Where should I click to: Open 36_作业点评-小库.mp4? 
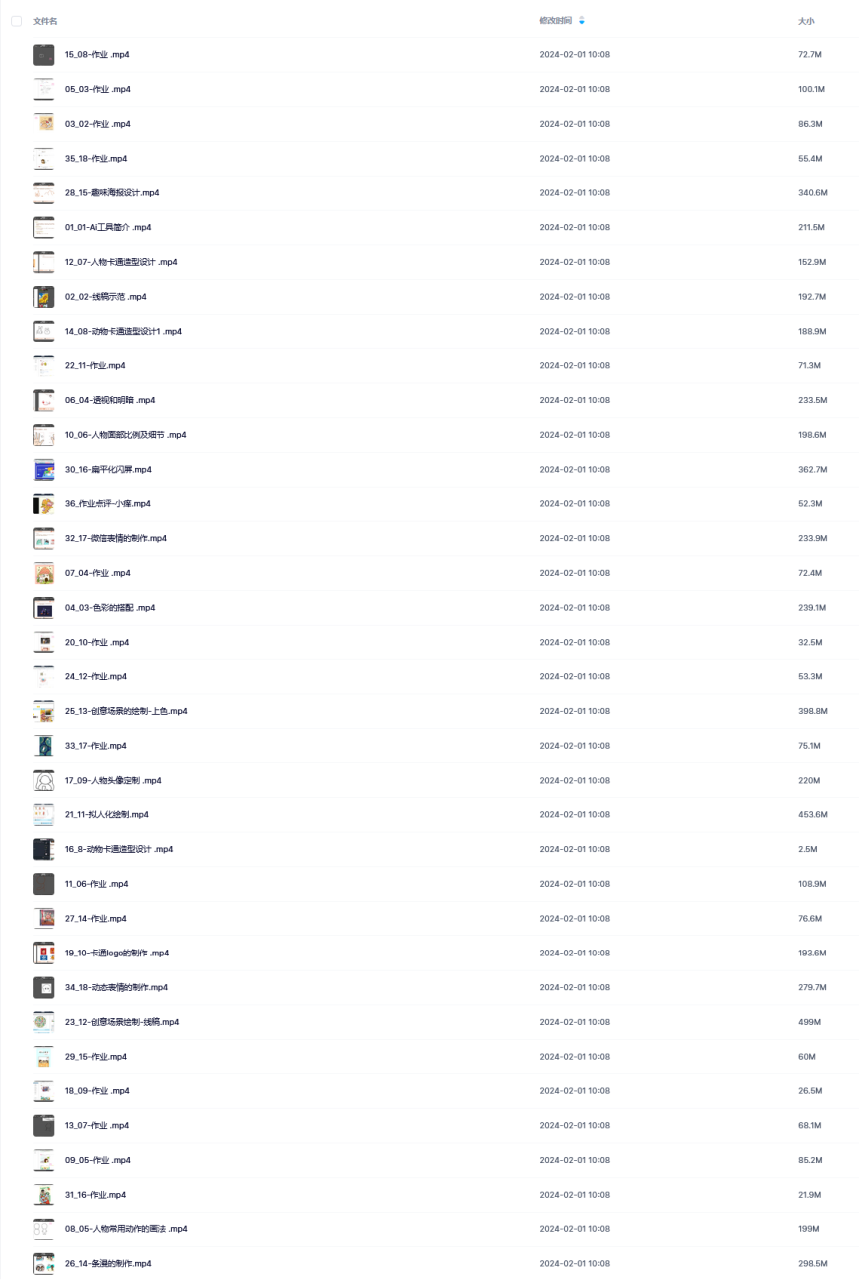[107, 504]
